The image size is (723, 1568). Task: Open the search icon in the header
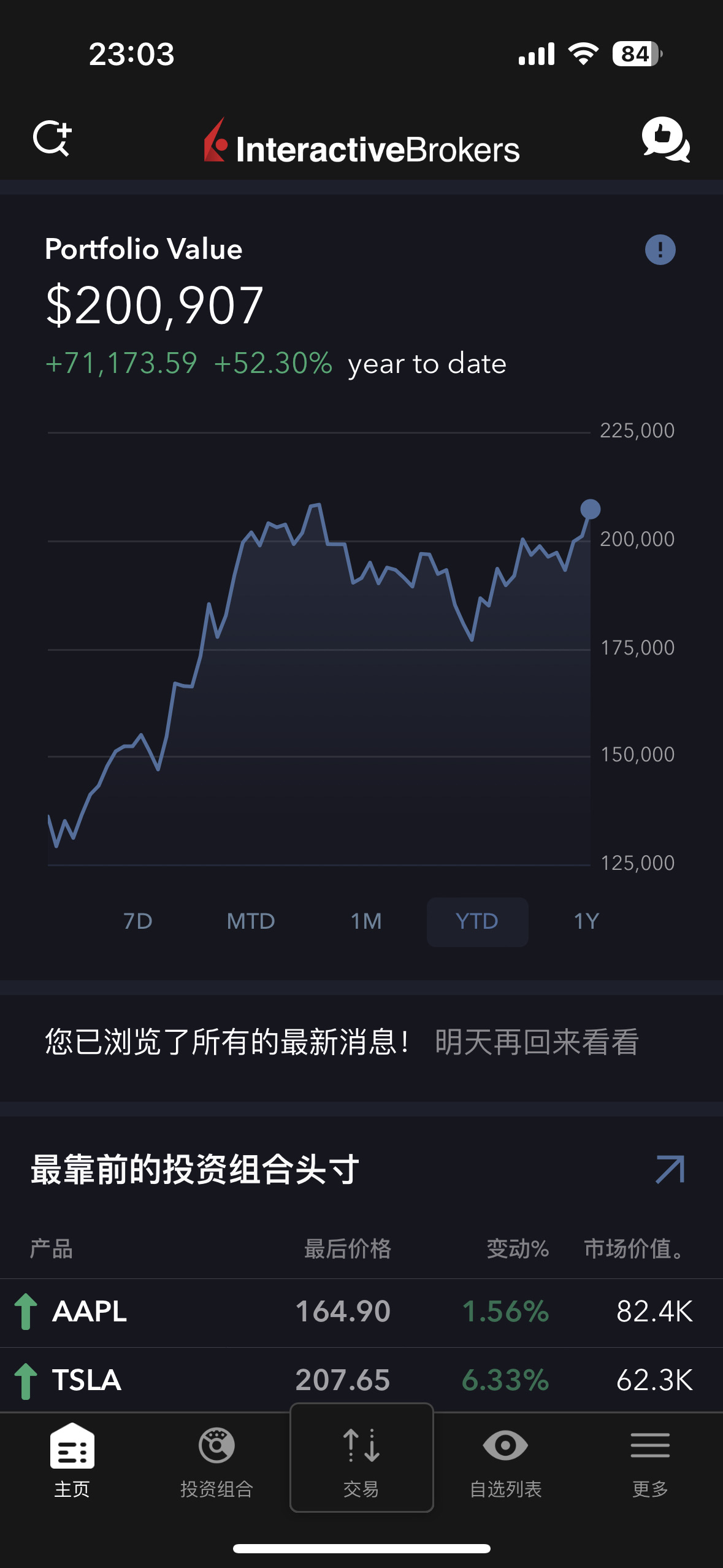[52, 139]
